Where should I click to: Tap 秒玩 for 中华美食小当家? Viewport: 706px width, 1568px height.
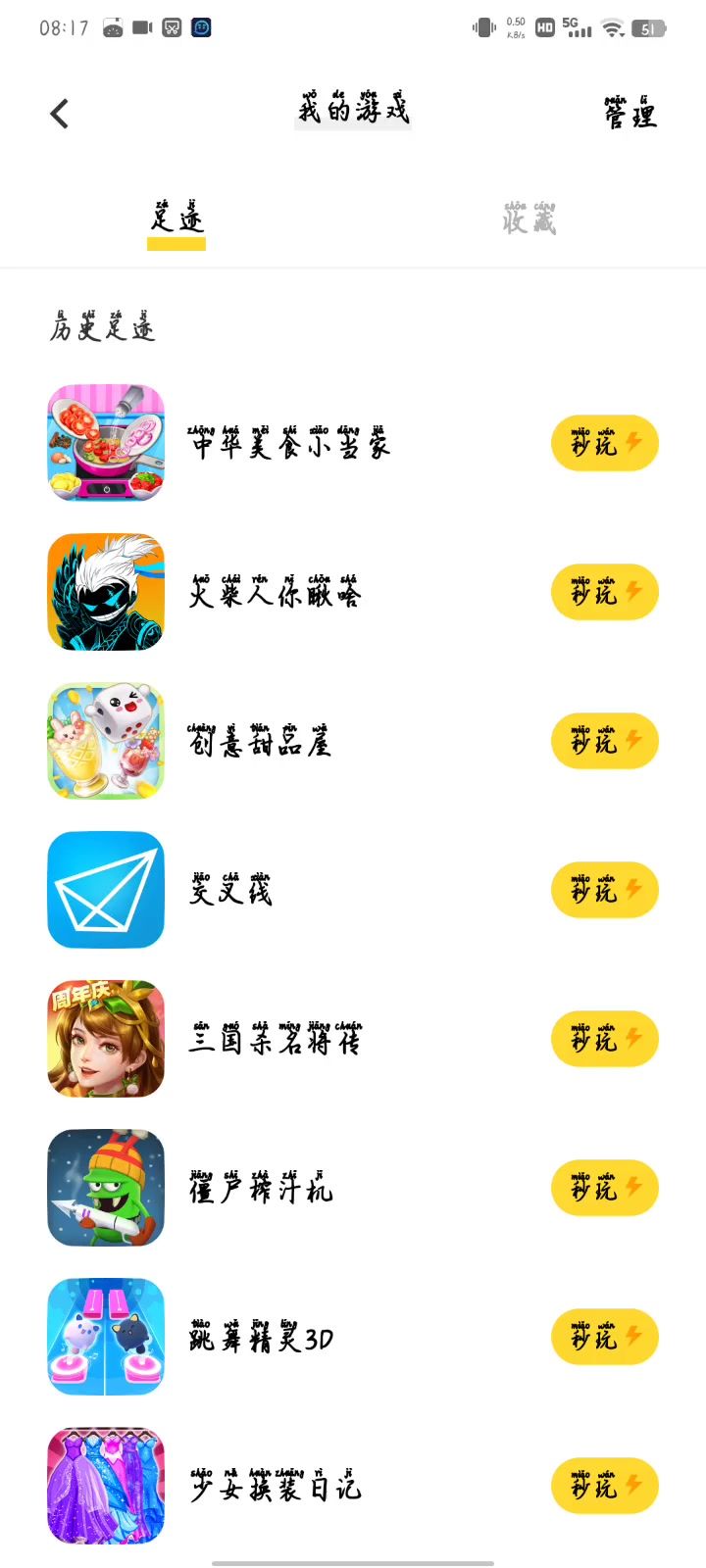604,443
